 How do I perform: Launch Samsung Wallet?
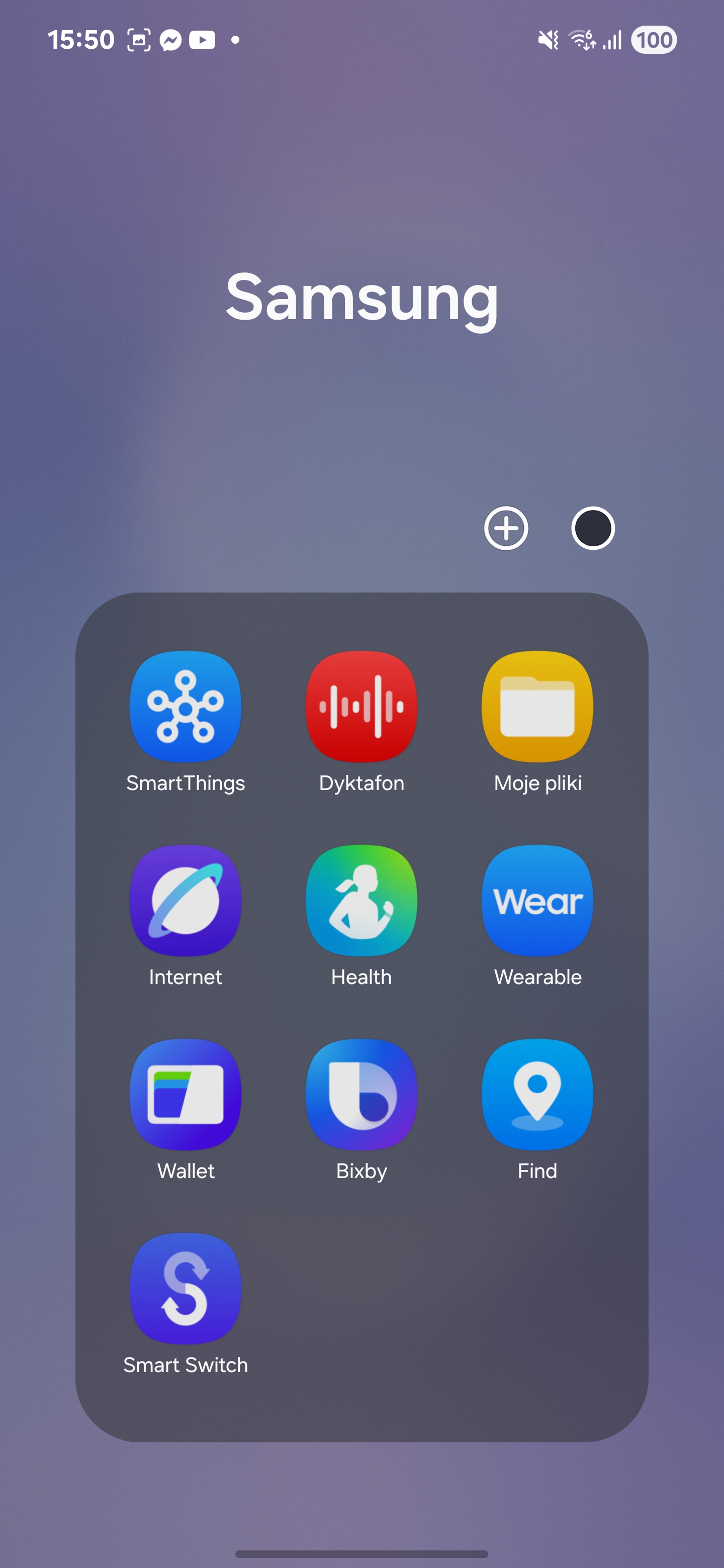click(x=185, y=1094)
